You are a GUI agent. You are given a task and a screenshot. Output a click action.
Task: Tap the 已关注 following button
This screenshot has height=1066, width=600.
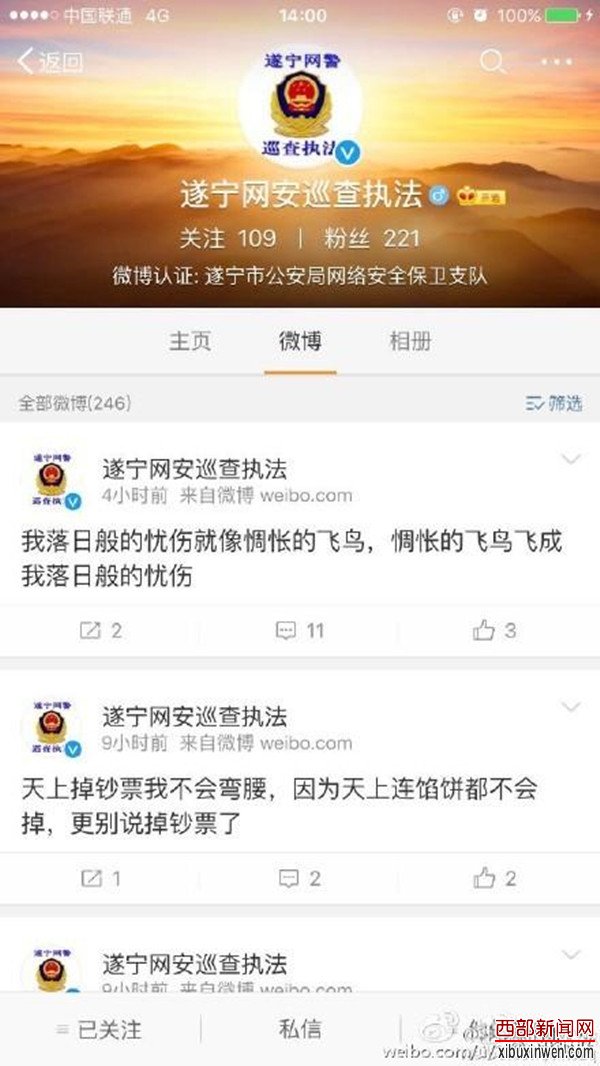pyautogui.click(x=99, y=1029)
